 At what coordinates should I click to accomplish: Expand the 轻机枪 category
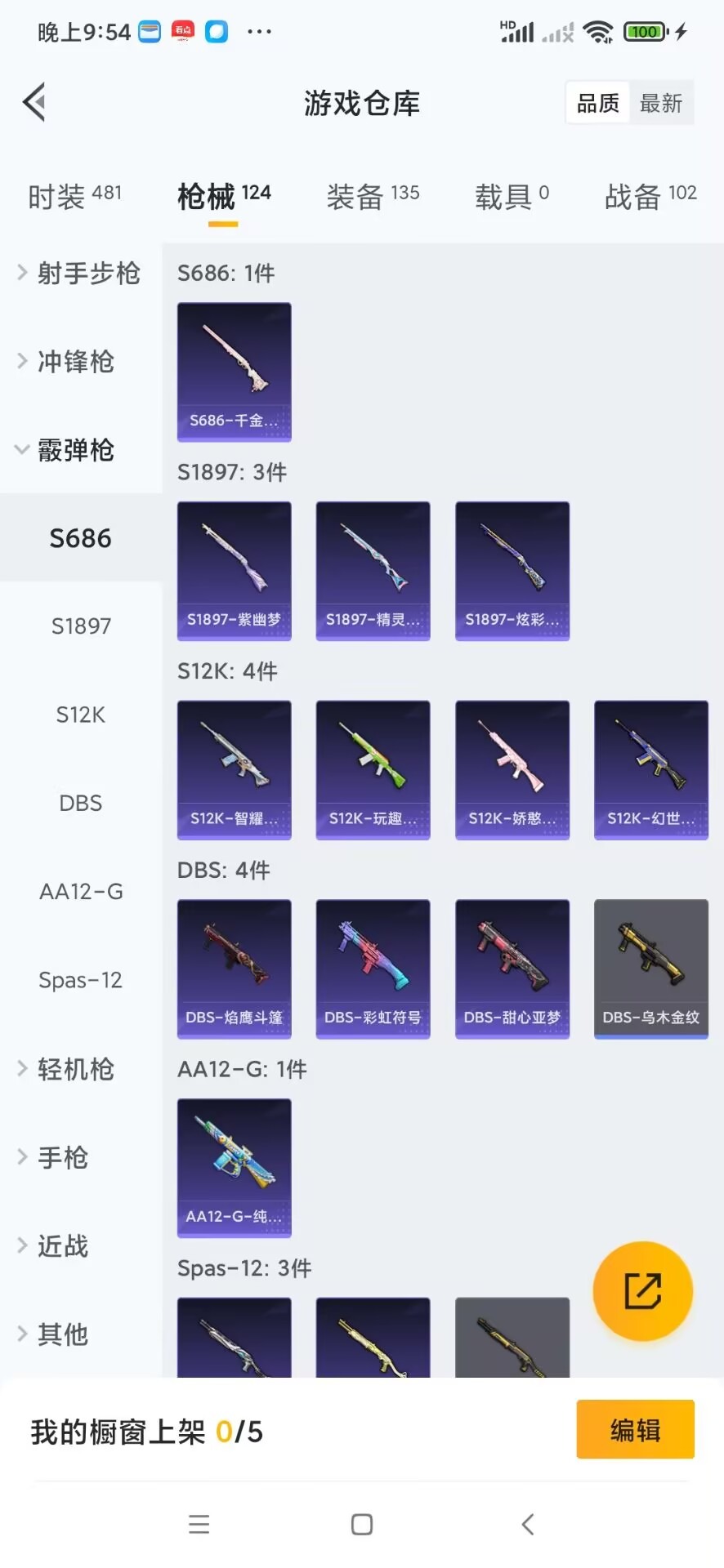74,1069
